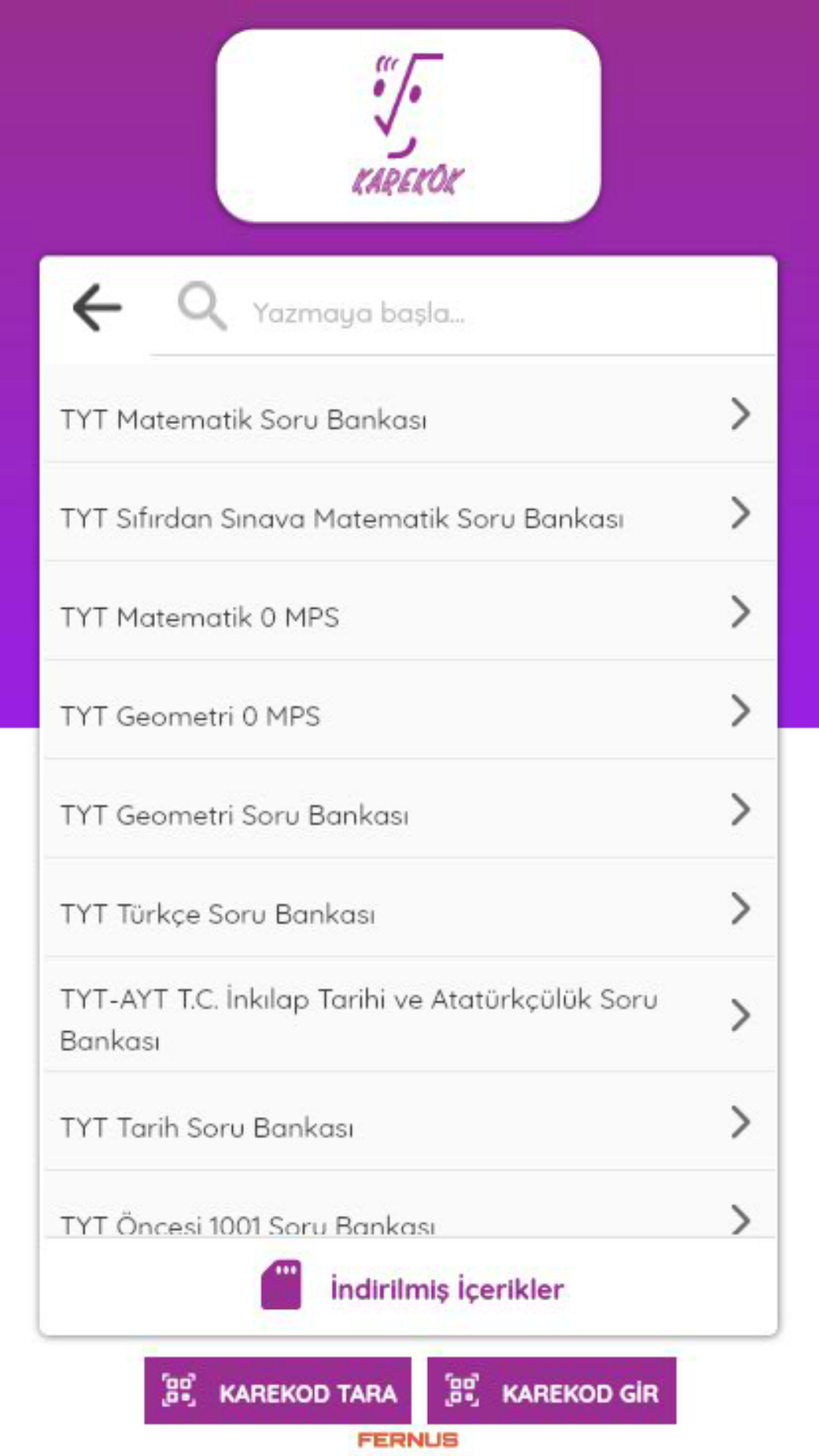This screenshot has height=1456, width=819.
Task: Tap the KAREKOD GİR enter code button
Action: (552, 1392)
